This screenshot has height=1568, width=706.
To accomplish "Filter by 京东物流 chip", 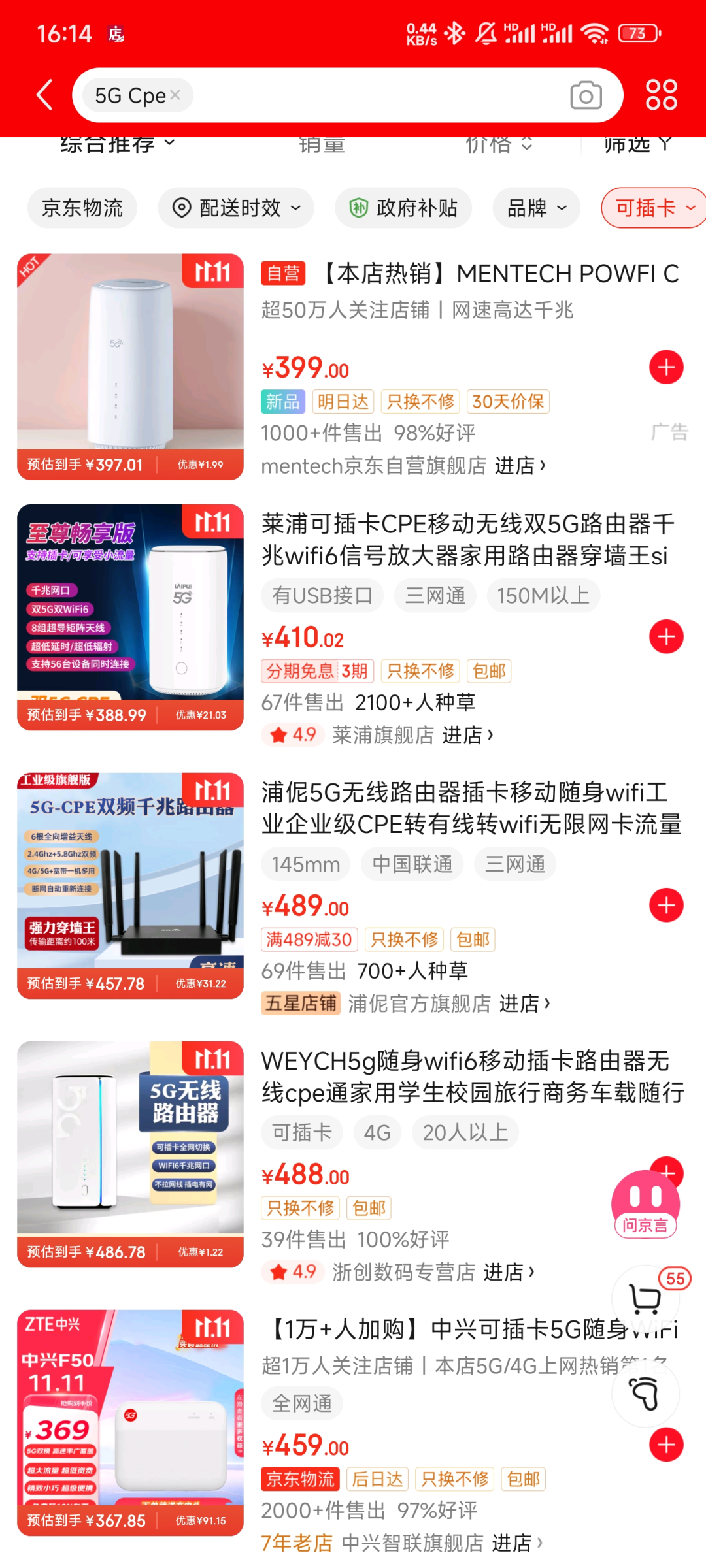I will pos(82,208).
